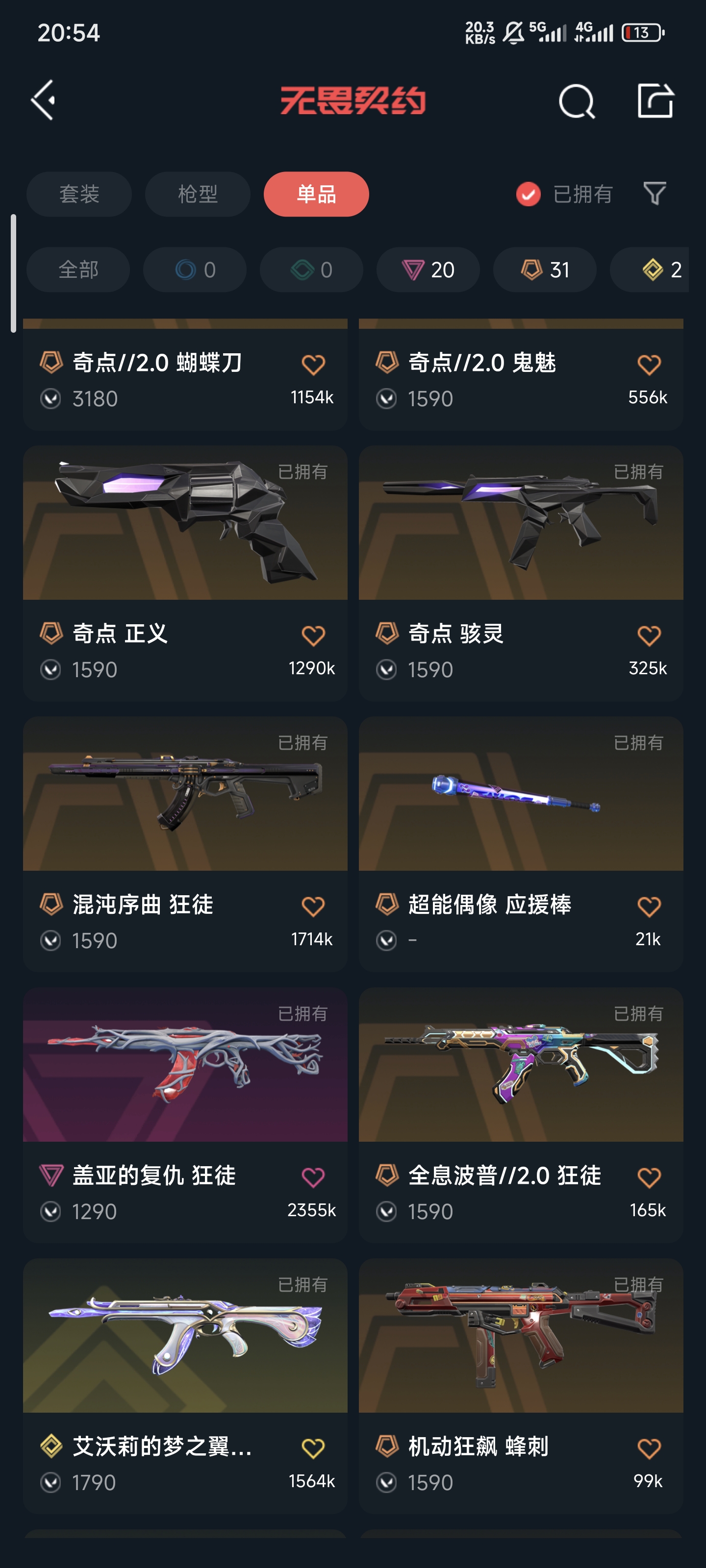
Task: Open the filter funnel icon
Action: point(654,194)
